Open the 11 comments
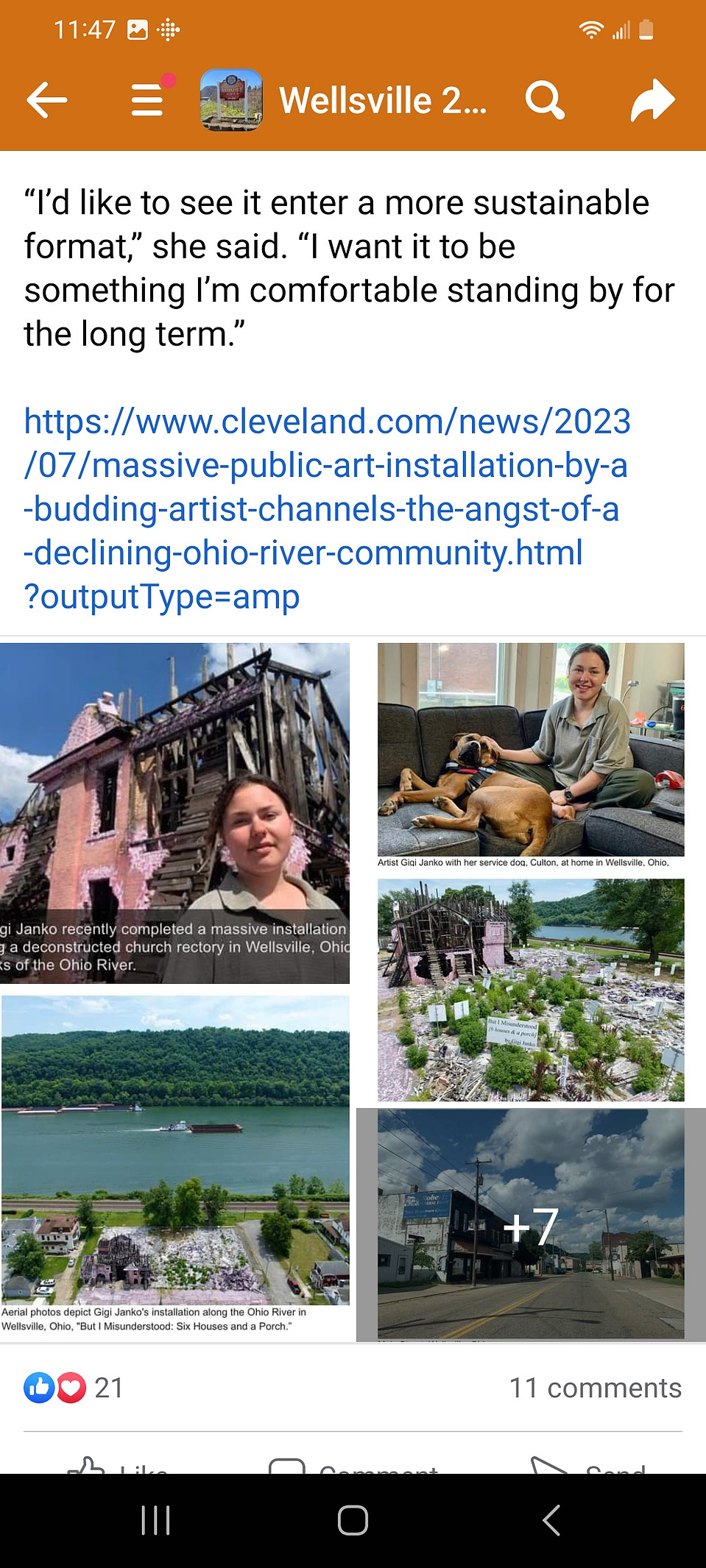Viewport: 706px width, 1568px height. pyautogui.click(x=595, y=1388)
